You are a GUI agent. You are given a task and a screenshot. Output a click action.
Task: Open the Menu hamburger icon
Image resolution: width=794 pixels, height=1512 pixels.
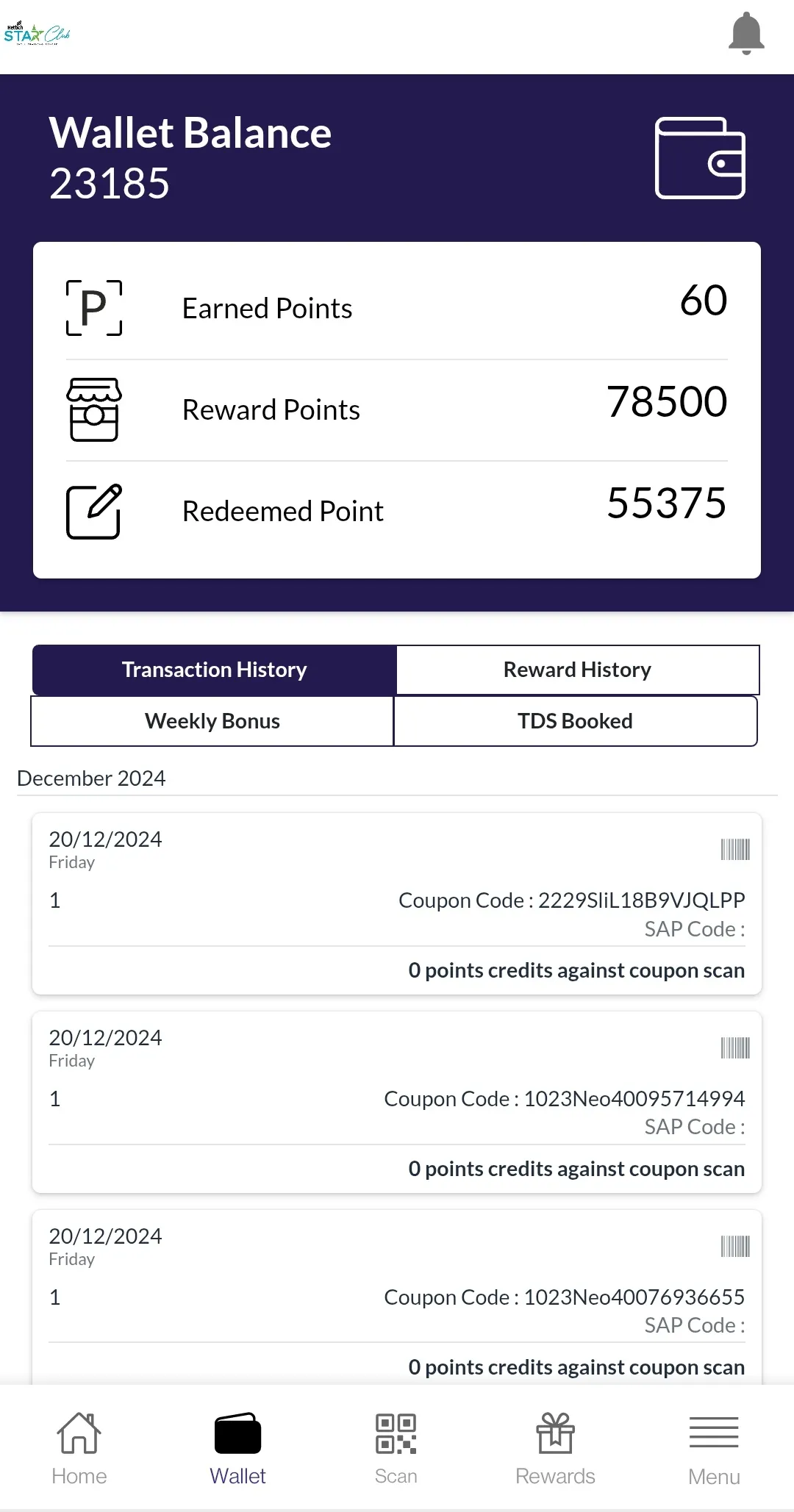coord(714,1432)
